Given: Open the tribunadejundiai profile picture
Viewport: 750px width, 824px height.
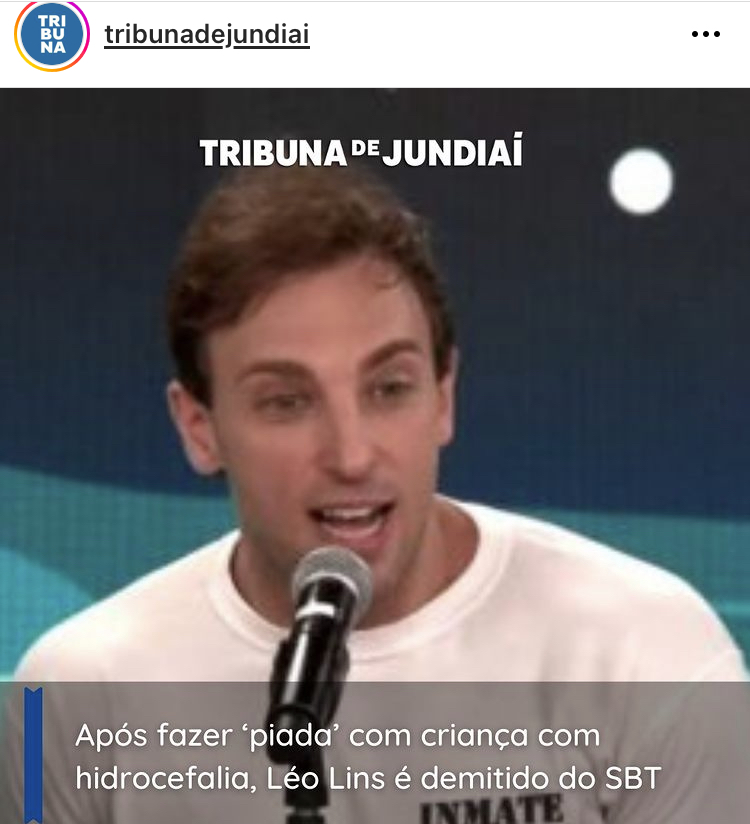Looking at the screenshot, I should (52, 36).
